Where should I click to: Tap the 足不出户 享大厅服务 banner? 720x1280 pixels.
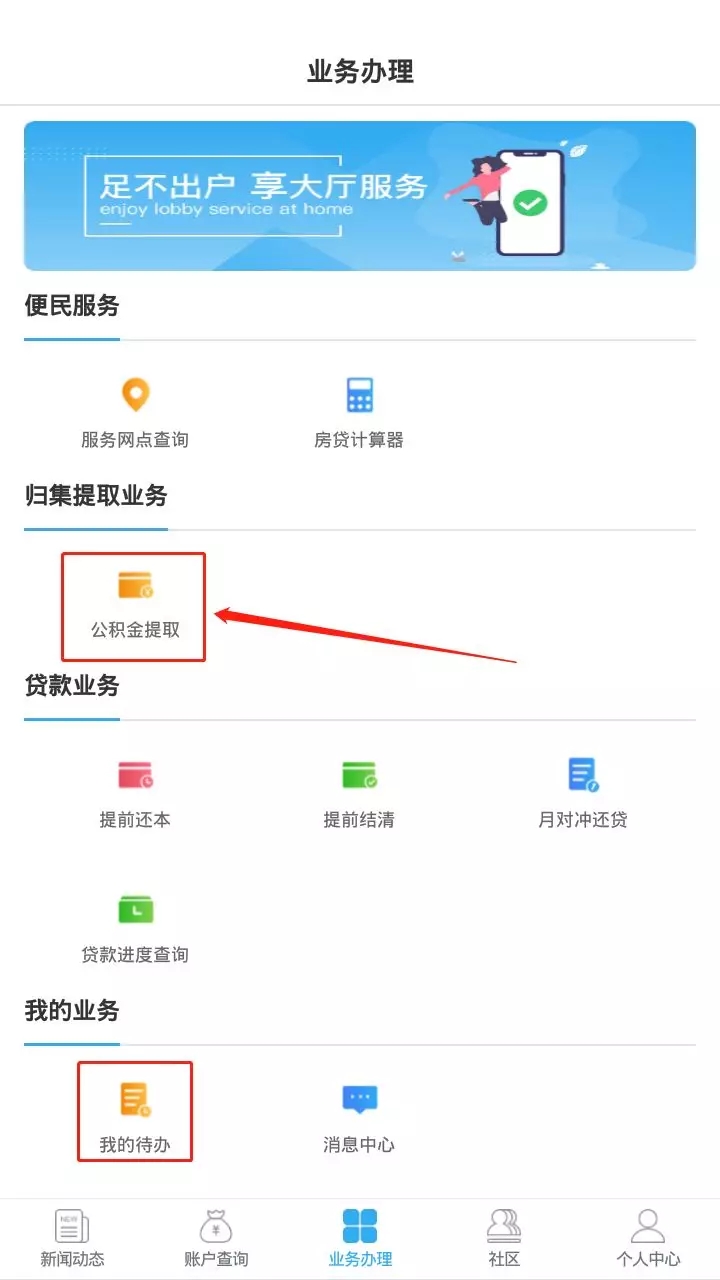(x=360, y=196)
